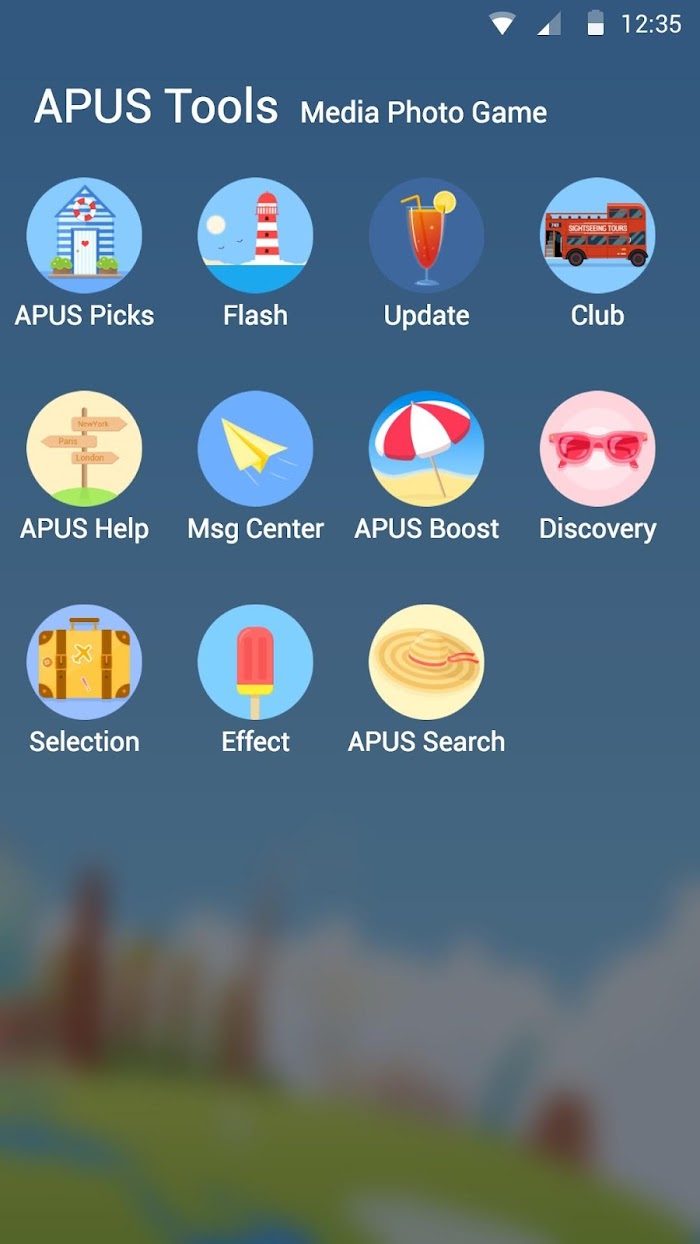Open the Club bus icon
Viewport: 700px width, 1244px height.
pos(598,236)
